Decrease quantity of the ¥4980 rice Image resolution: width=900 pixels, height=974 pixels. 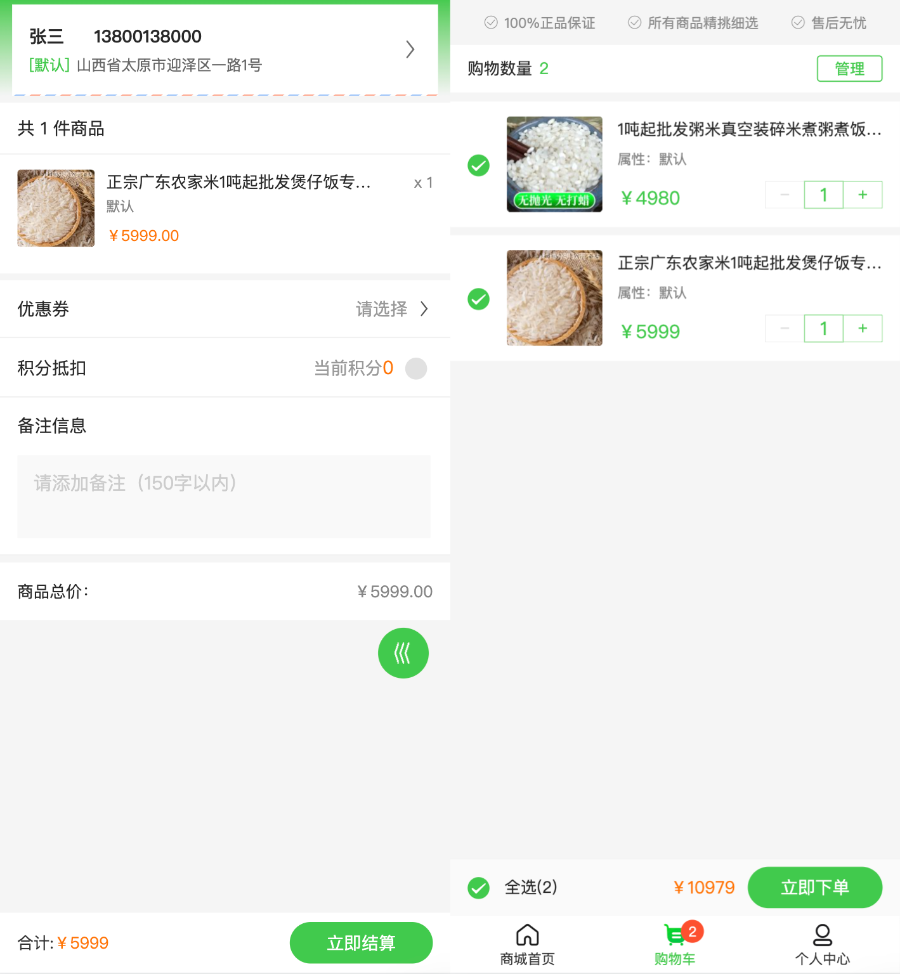pos(785,195)
